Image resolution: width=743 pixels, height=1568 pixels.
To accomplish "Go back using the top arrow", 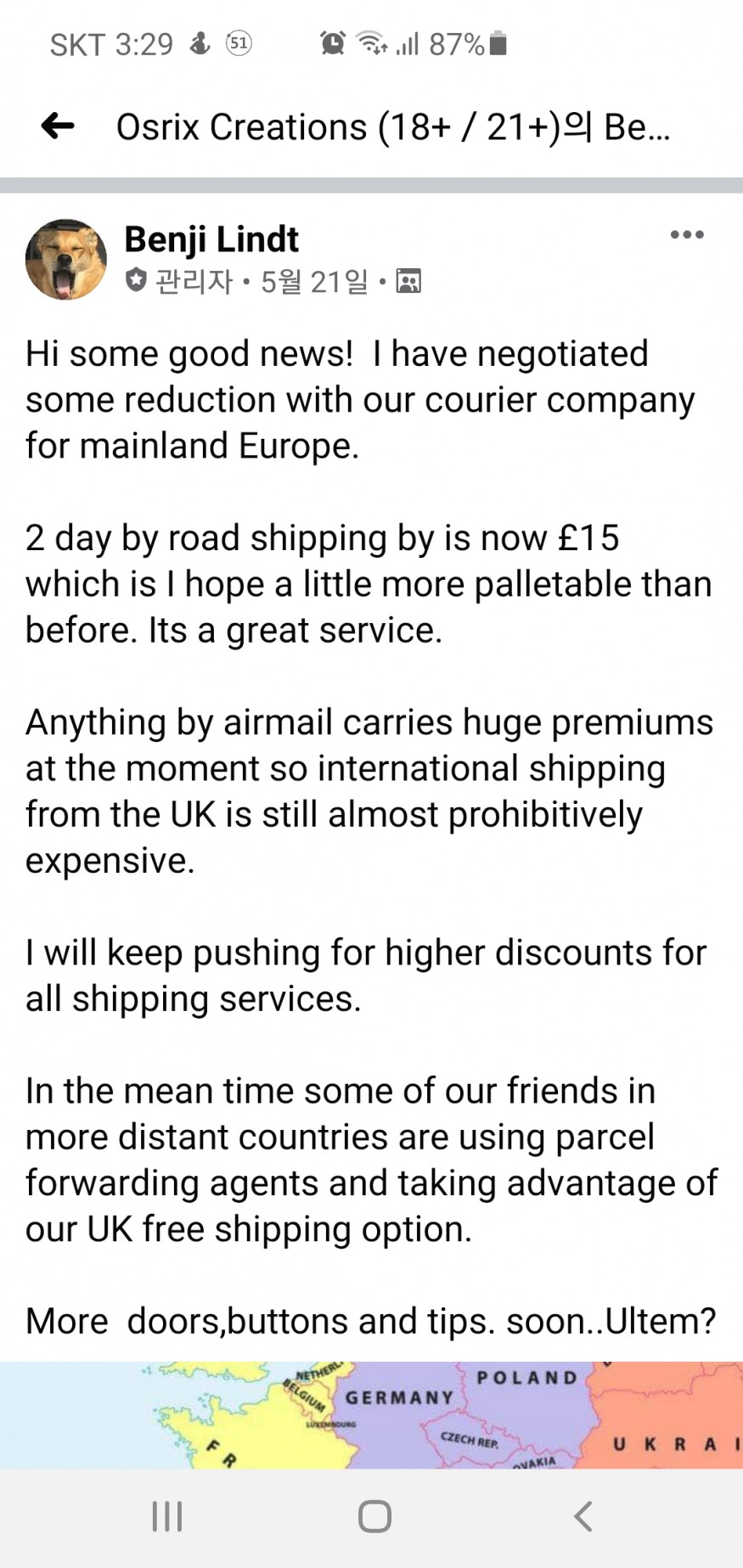I will coord(58,126).
